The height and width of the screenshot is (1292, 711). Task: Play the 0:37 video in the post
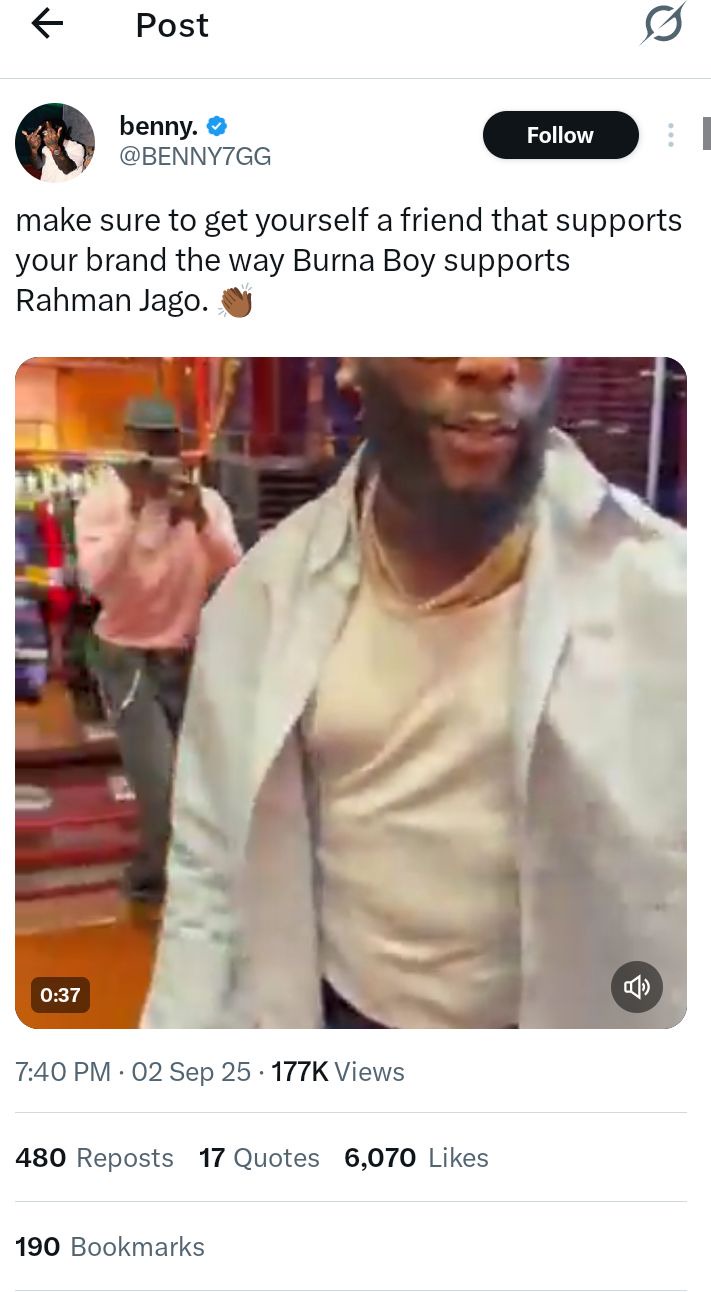[350, 692]
